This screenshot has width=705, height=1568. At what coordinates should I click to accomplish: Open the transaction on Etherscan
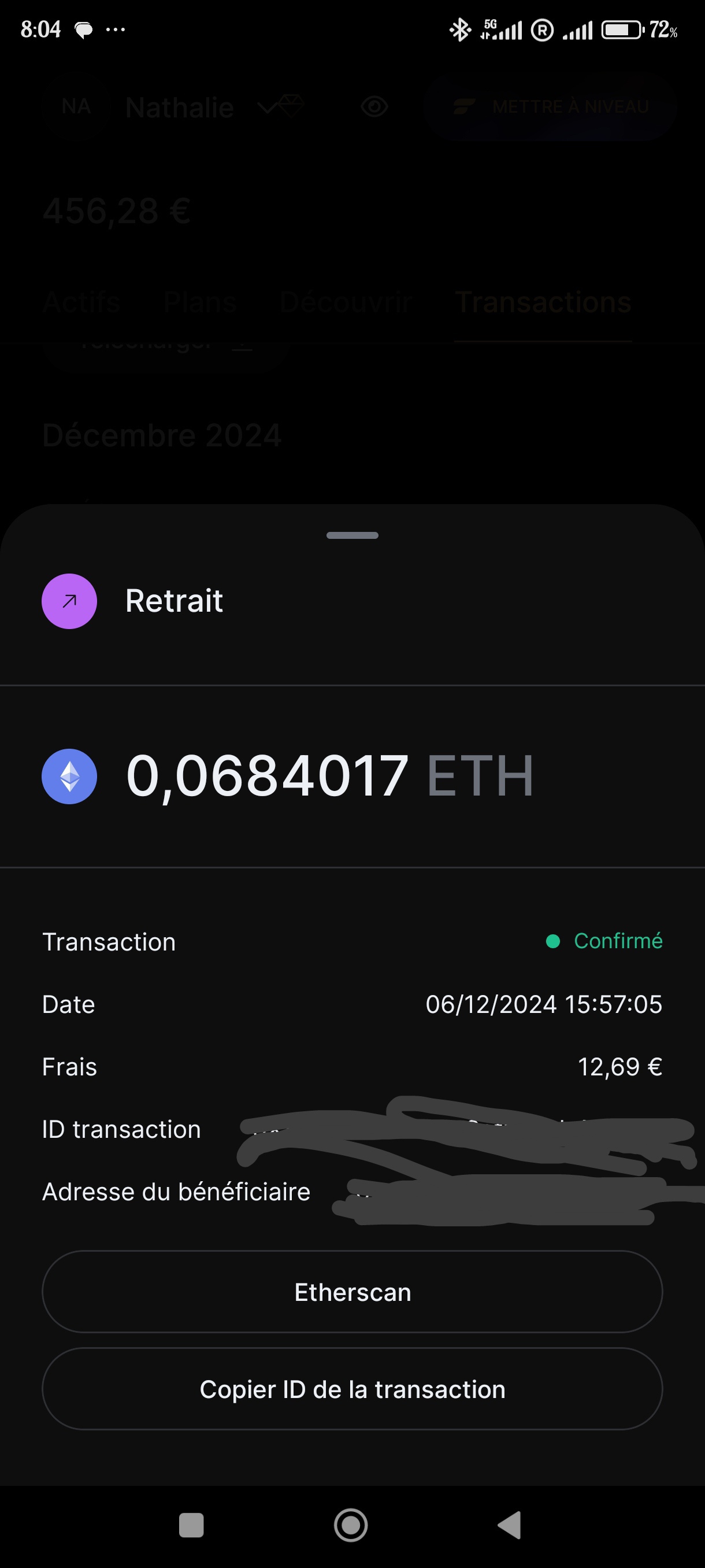point(352,1292)
